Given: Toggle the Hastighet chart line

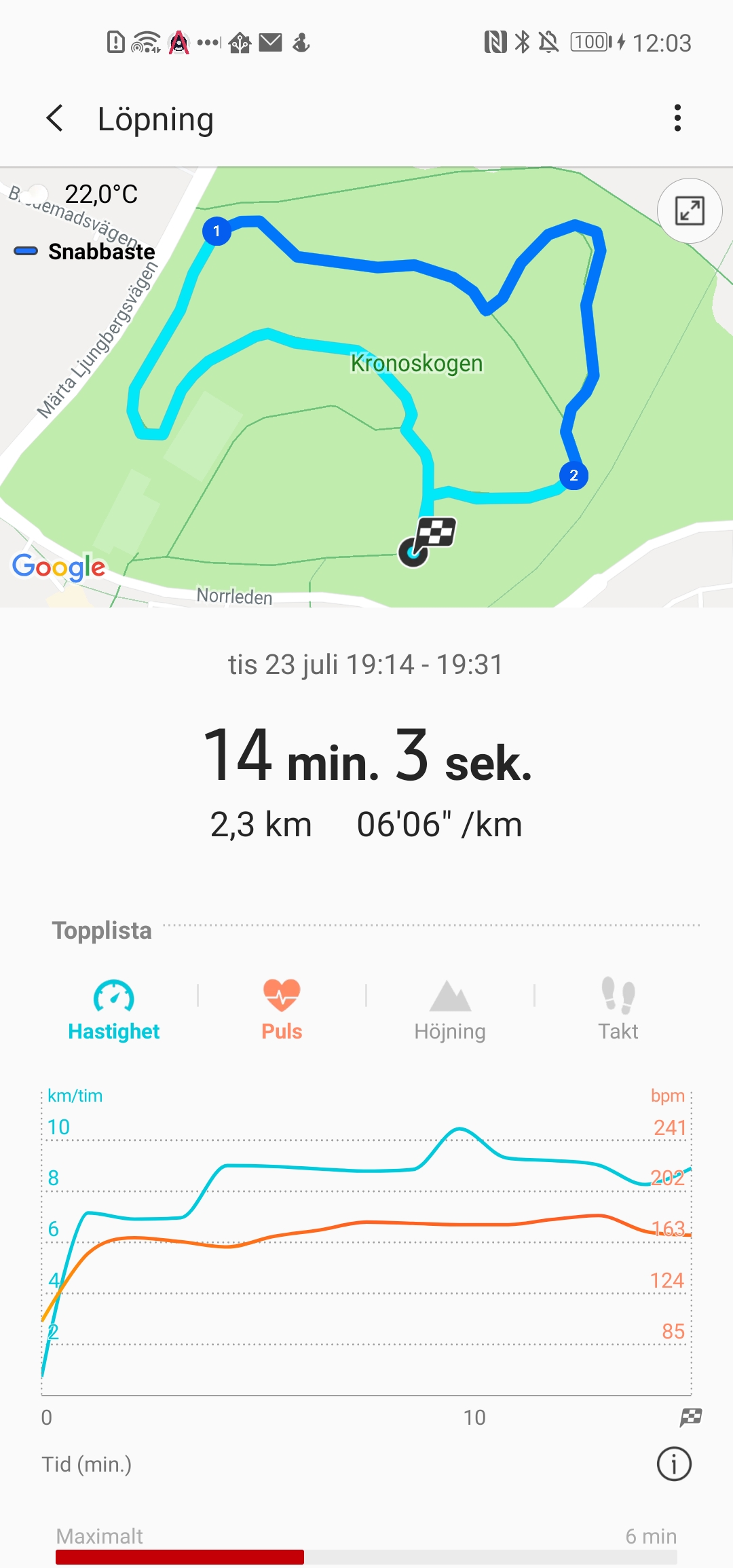Looking at the screenshot, I should pyautogui.click(x=113, y=1010).
